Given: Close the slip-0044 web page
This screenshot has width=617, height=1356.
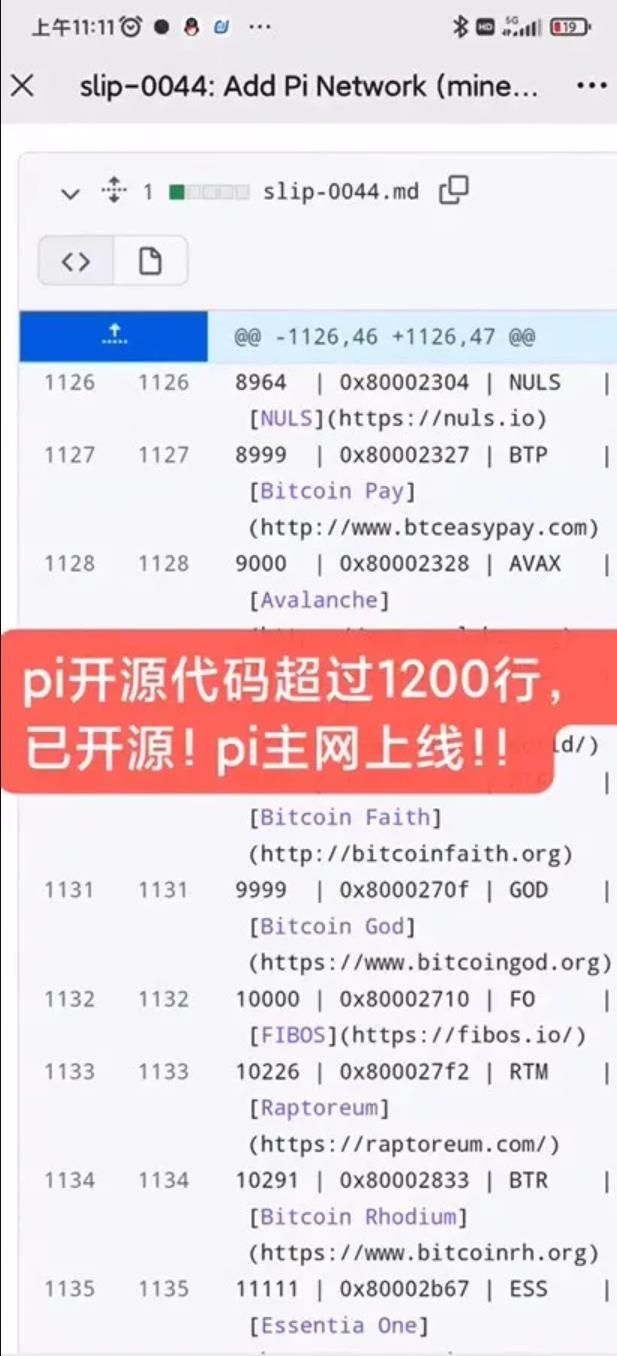Looking at the screenshot, I should point(22,86).
